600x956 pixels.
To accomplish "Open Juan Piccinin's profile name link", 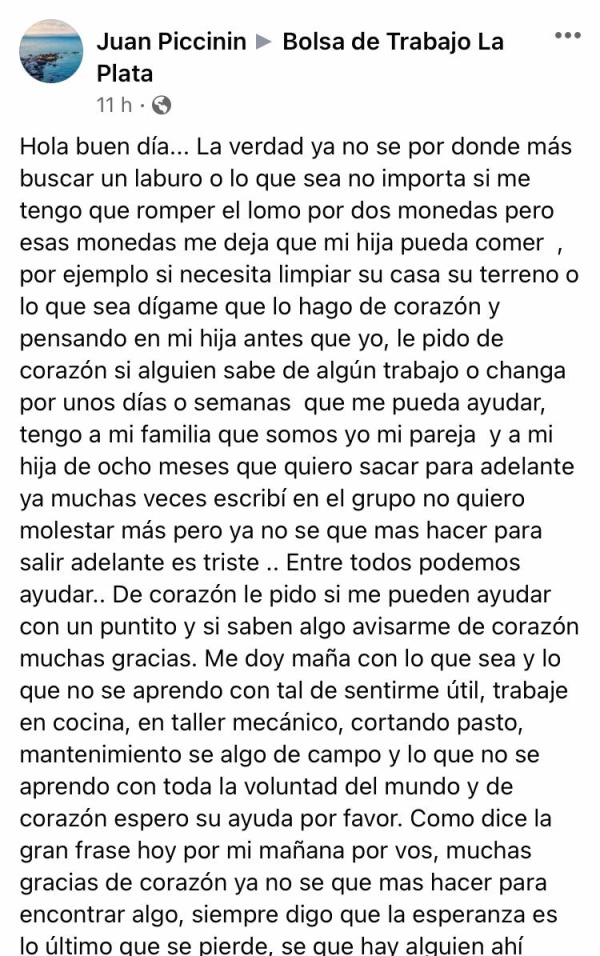I will coord(170,42).
